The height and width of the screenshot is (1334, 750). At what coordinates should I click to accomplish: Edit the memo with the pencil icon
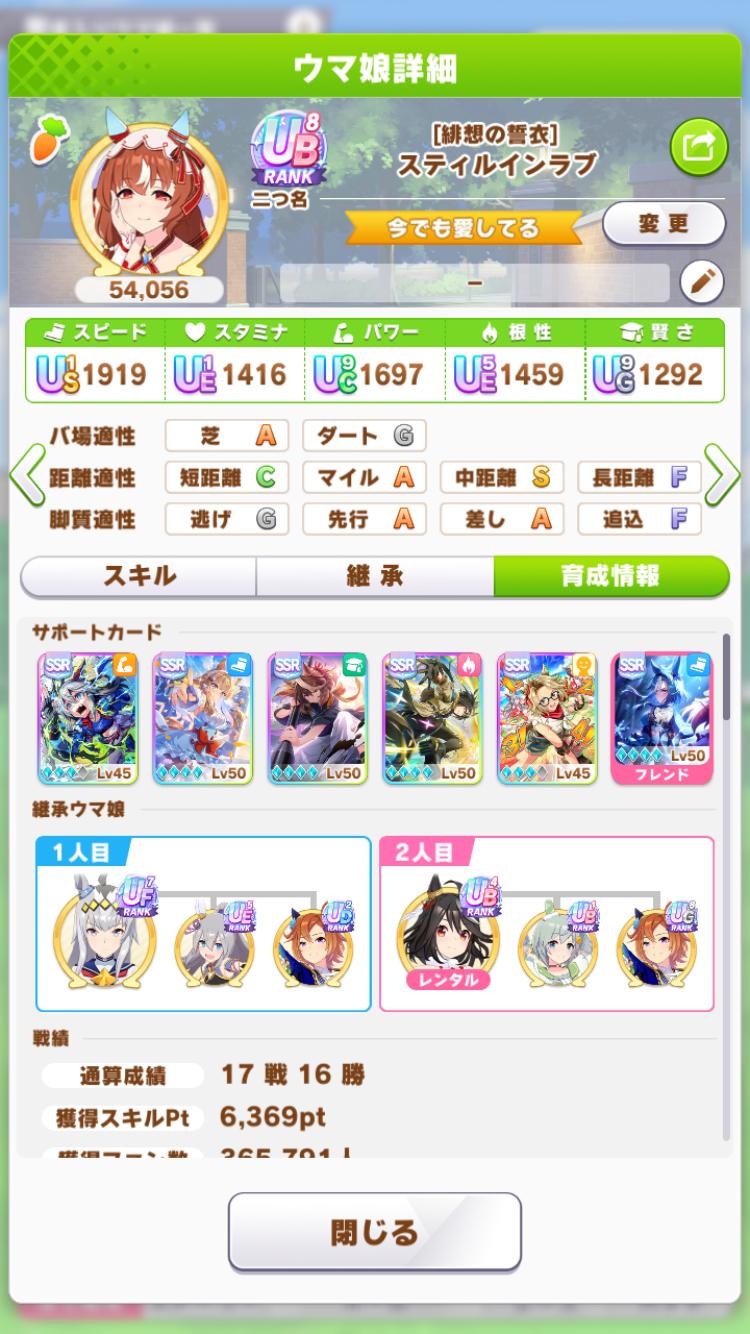(x=701, y=283)
